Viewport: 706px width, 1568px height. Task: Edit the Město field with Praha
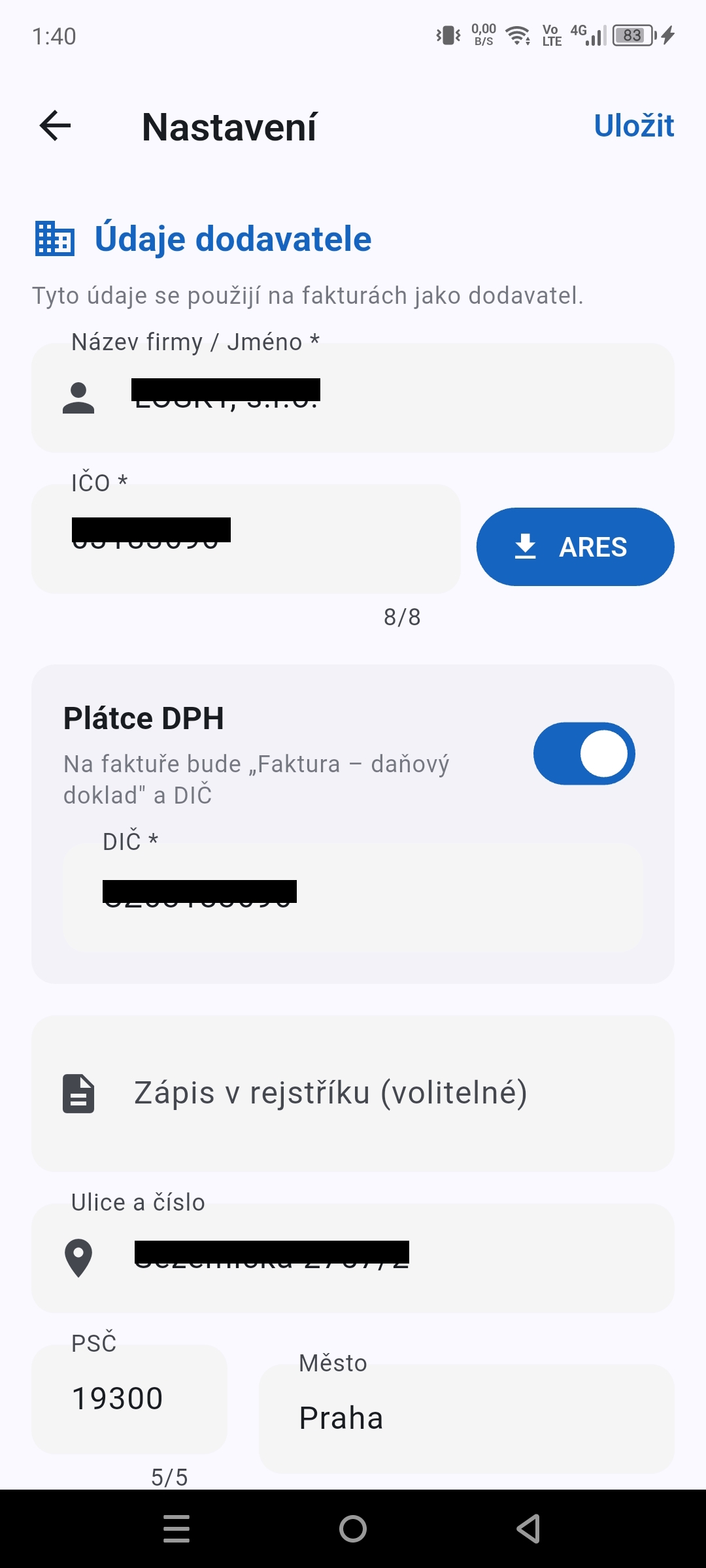465,1418
